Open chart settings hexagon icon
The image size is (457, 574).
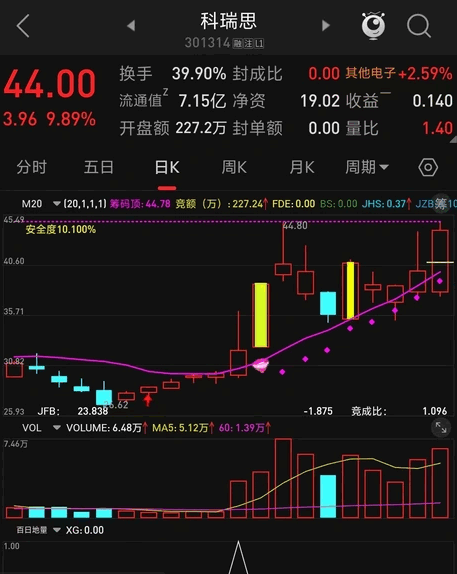pos(428,168)
